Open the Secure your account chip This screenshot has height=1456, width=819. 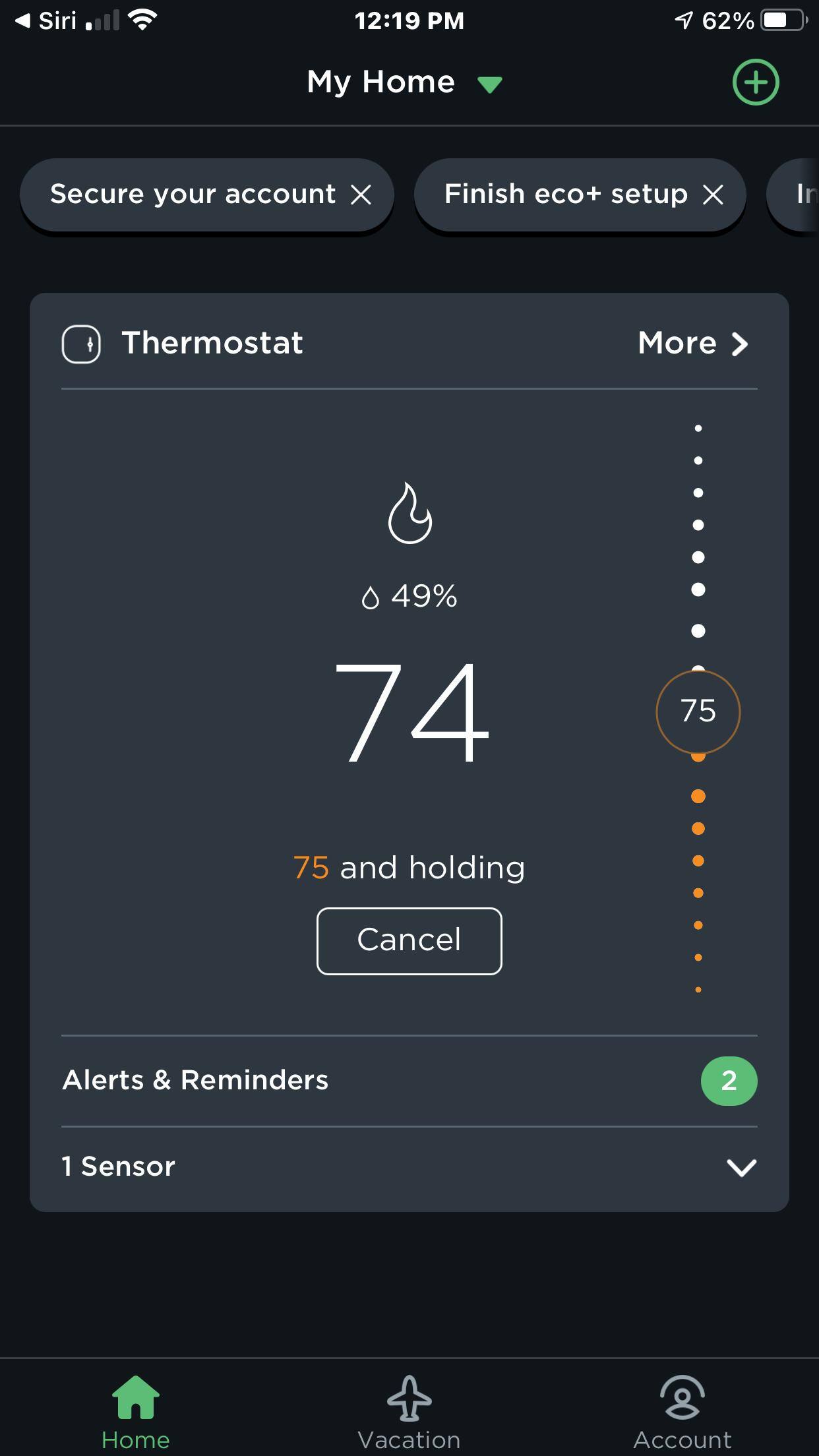point(193,195)
